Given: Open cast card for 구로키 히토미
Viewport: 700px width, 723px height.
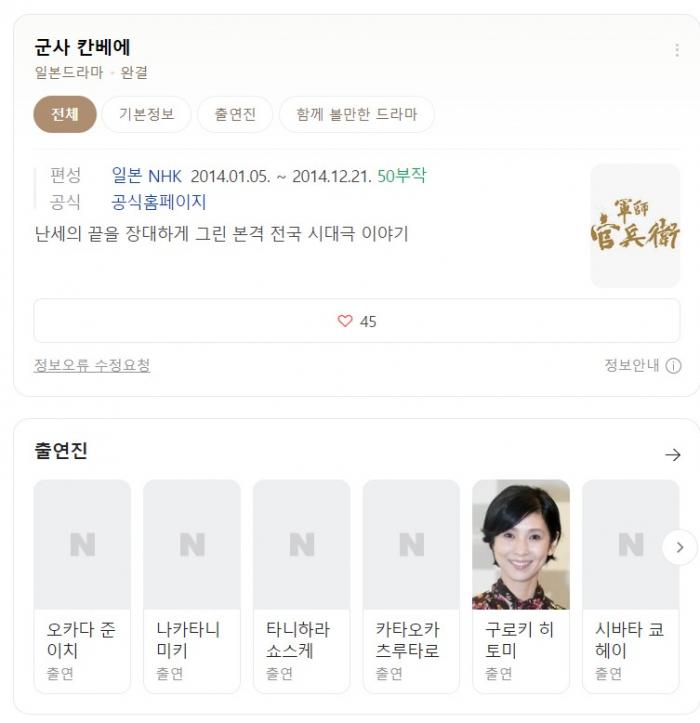Looking at the screenshot, I should (x=520, y=585).
